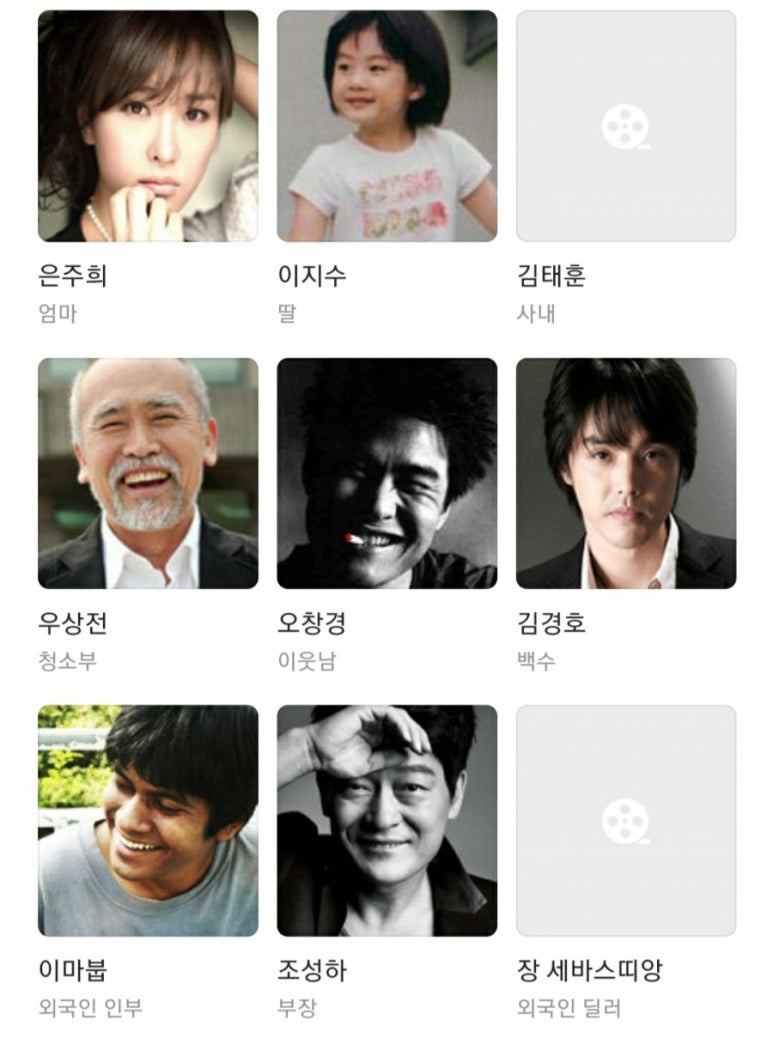View 우상전's actor page
773x1038 pixels.
[147, 473]
